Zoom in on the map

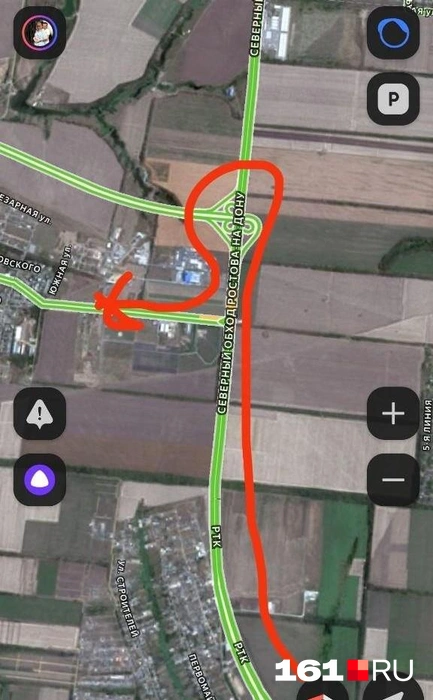(393, 413)
